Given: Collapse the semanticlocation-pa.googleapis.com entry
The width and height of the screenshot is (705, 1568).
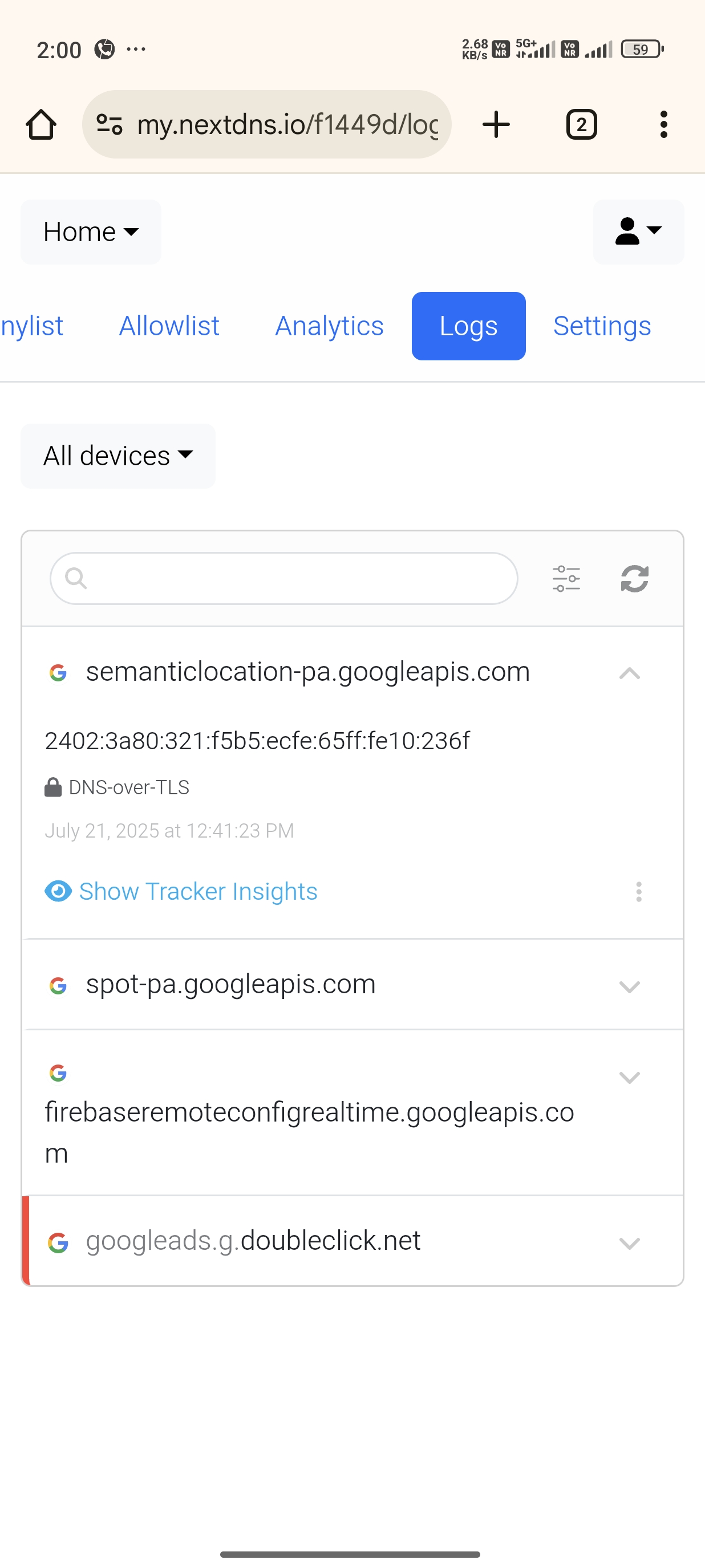Looking at the screenshot, I should pyautogui.click(x=630, y=673).
